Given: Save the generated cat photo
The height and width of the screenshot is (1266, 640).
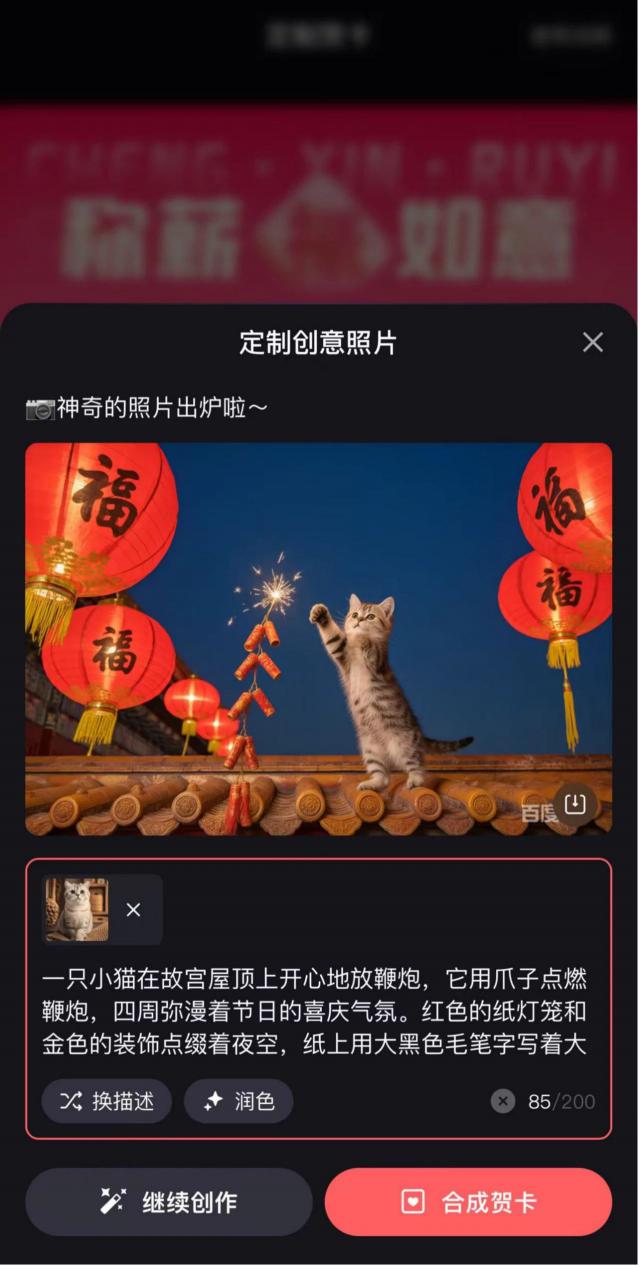Looking at the screenshot, I should 576,804.
